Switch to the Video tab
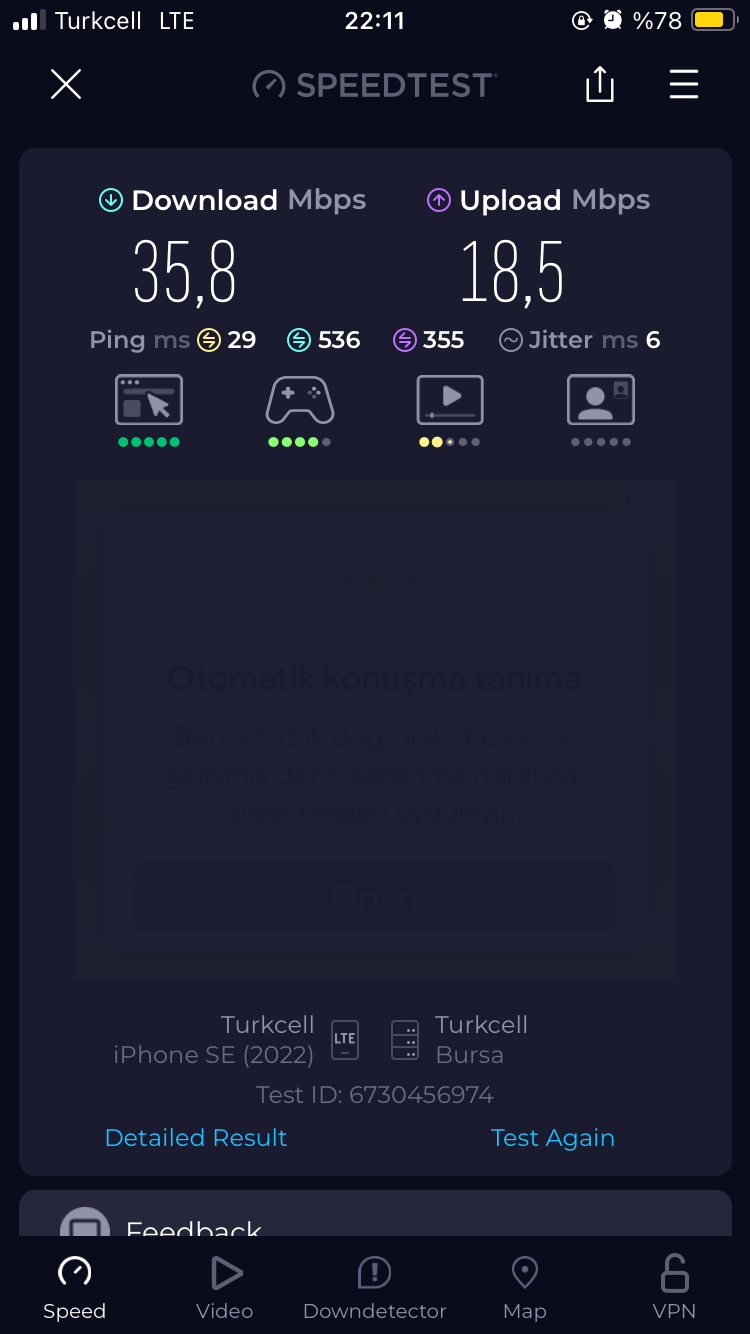This screenshot has width=750, height=1334. (x=225, y=1288)
